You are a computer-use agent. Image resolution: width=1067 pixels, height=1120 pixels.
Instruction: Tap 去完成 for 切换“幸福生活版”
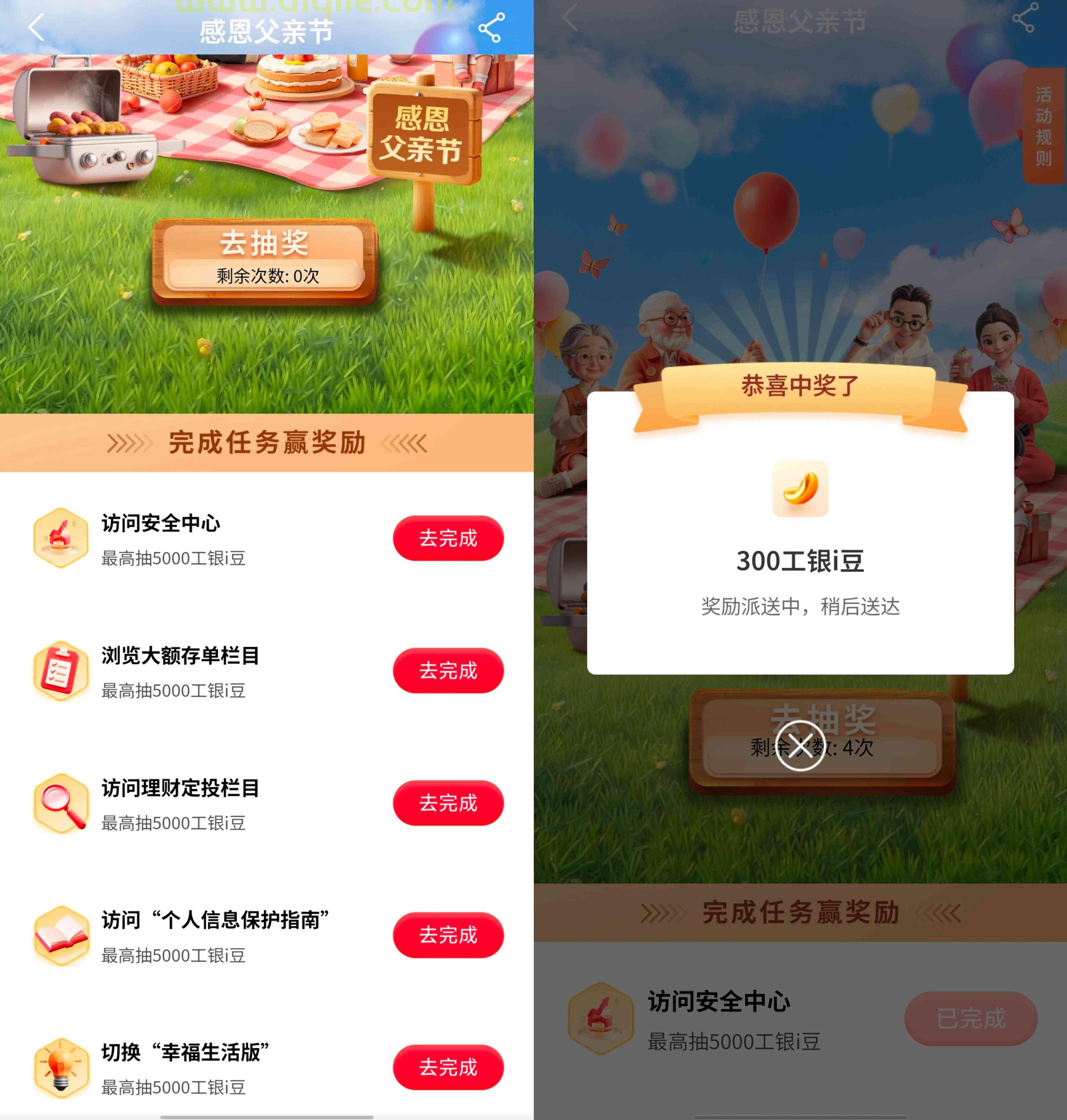[447, 1067]
